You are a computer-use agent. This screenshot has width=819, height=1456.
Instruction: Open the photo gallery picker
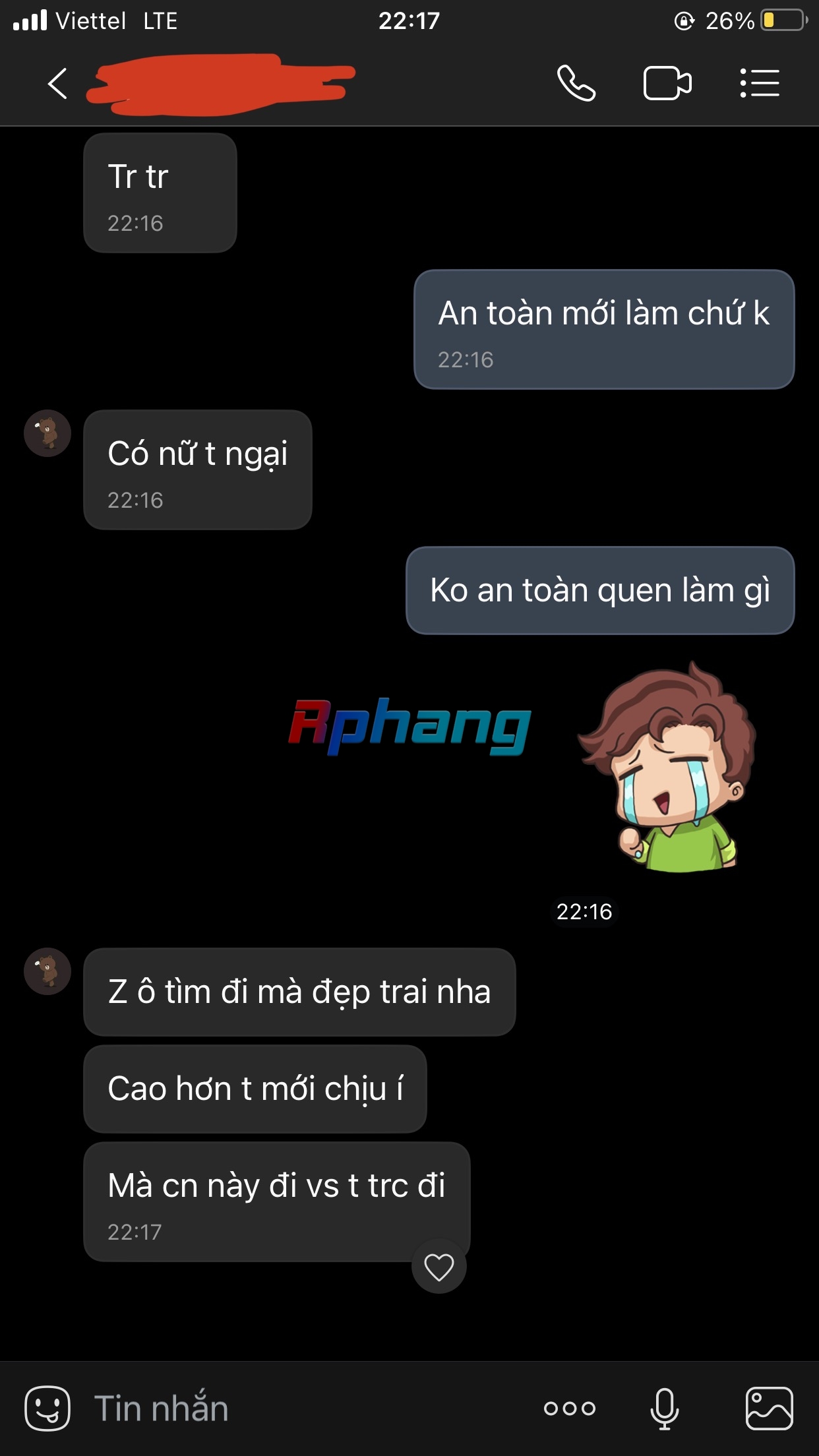(769, 1408)
